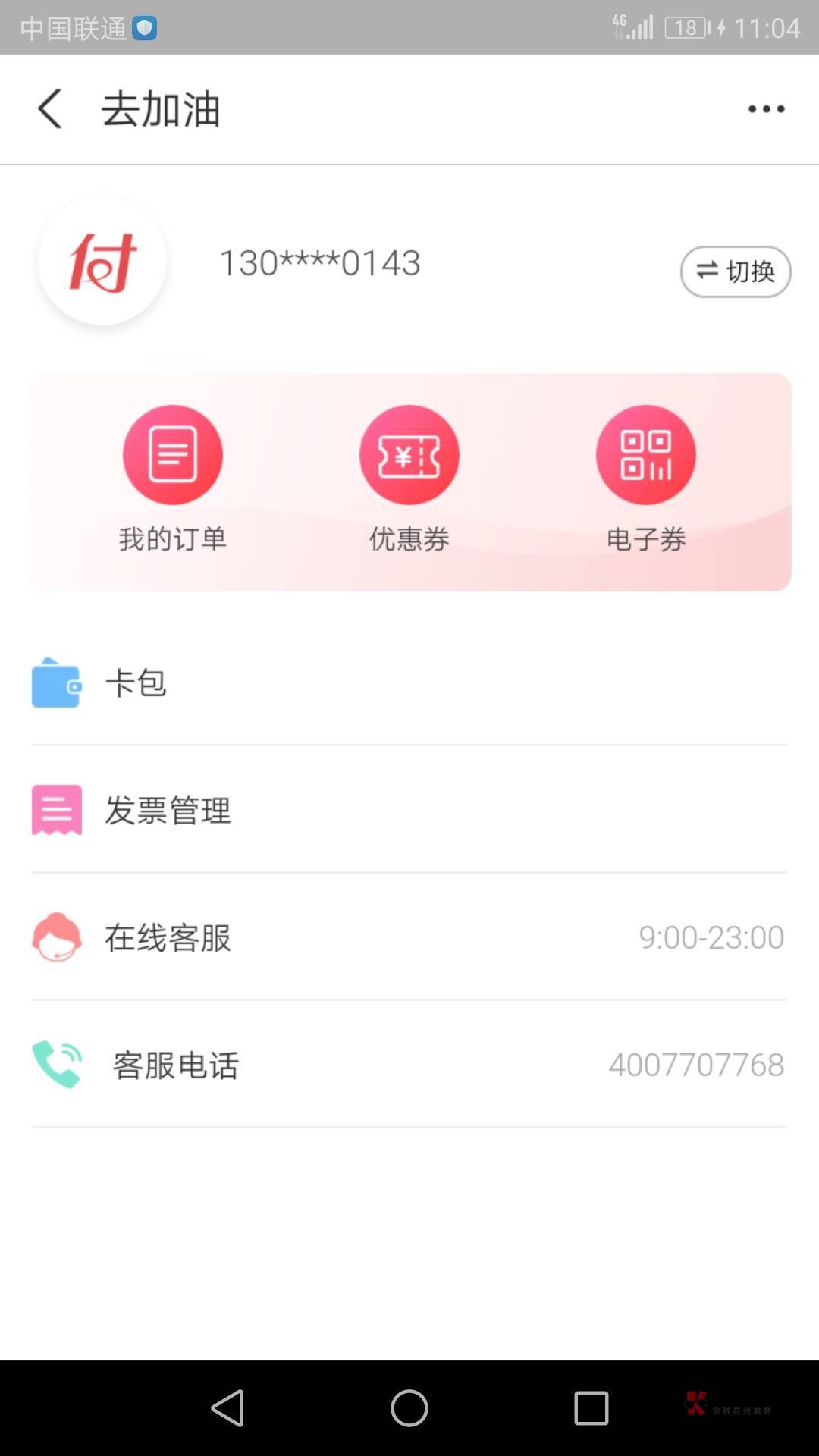Open 电子券 e-vouchers
This screenshot has width=819, height=1456.
pos(646,479)
